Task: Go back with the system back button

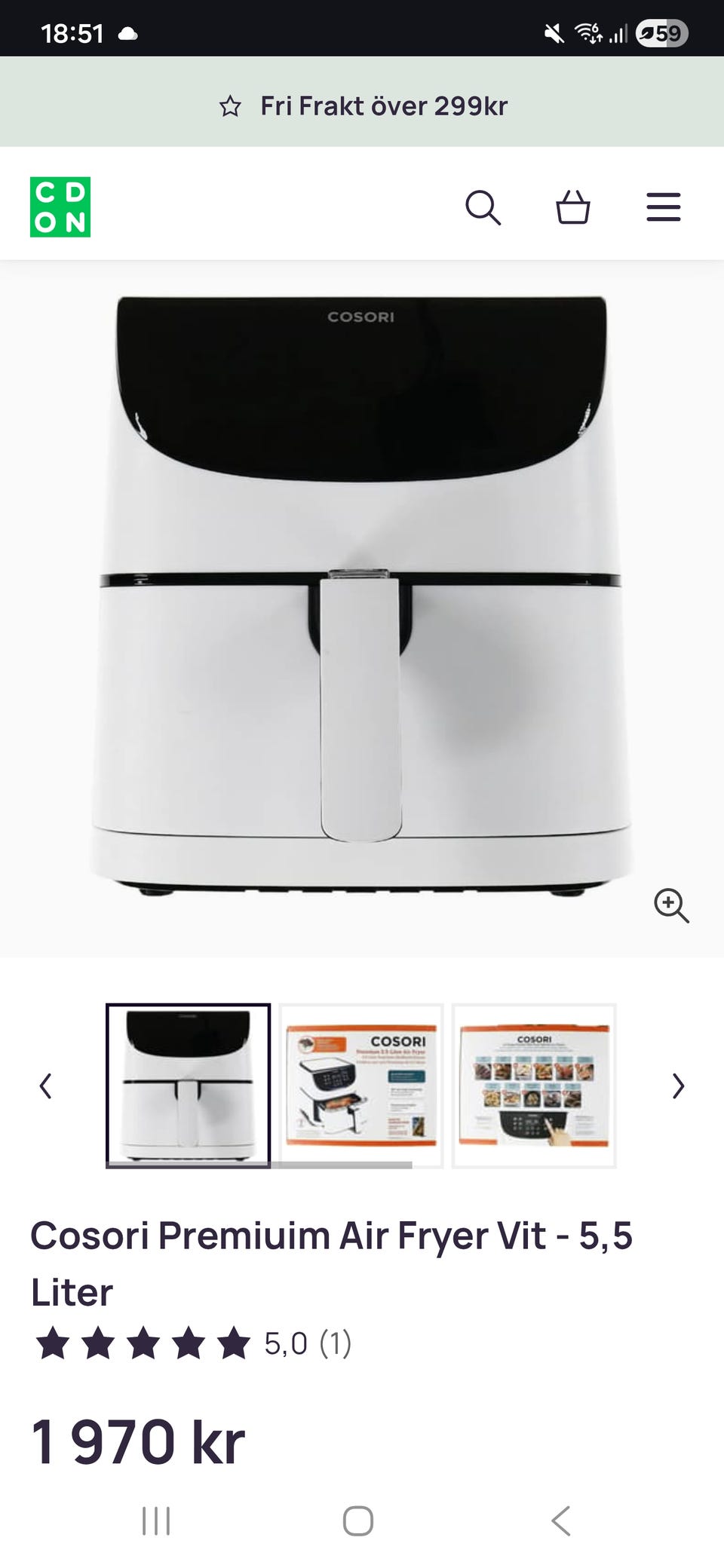Action: pyautogui.click(x=561, y=1521)
